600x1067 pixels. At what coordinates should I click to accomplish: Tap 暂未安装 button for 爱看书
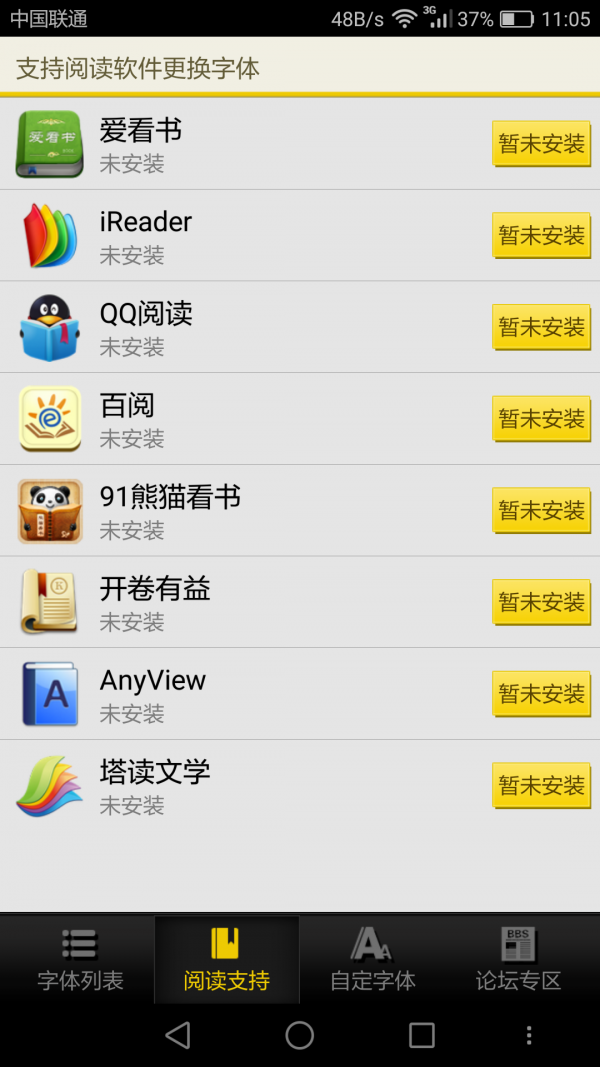541,144
